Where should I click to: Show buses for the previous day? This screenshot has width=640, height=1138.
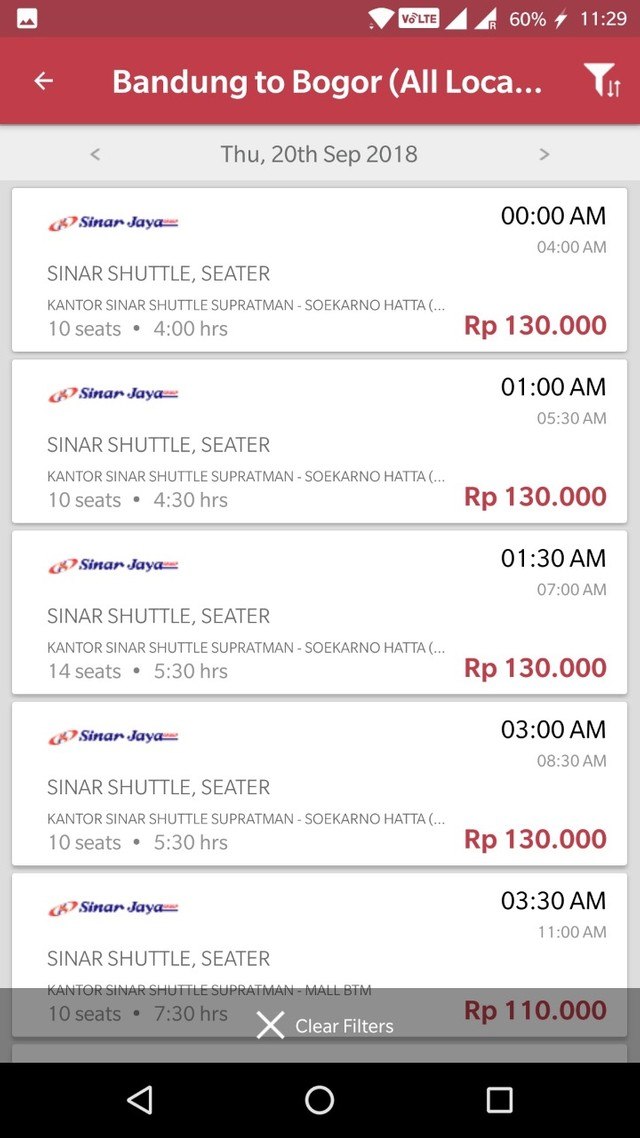click(95, 154)
